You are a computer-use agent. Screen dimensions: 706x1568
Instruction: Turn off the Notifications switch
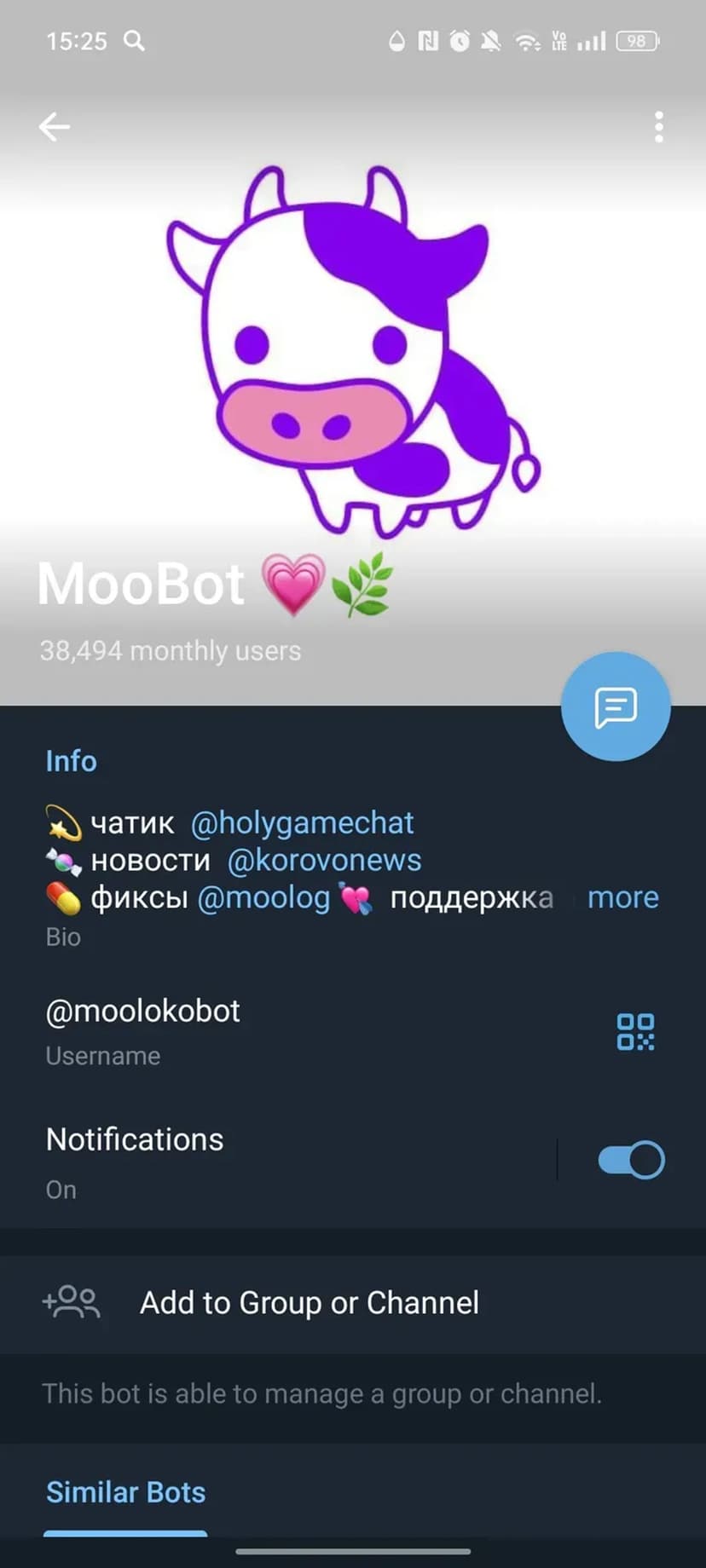click(x=631, y=1160)
